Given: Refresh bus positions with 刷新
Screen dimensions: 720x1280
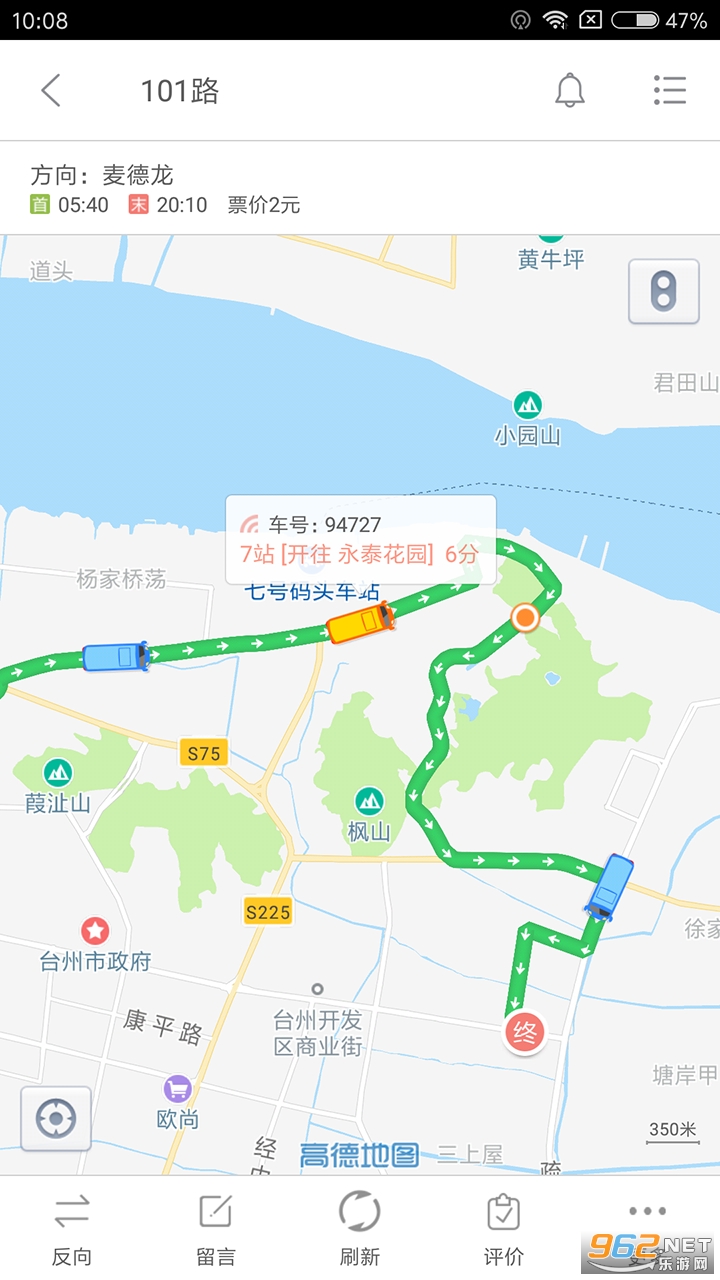Looking at the screenshot, I should [359, 1228].
